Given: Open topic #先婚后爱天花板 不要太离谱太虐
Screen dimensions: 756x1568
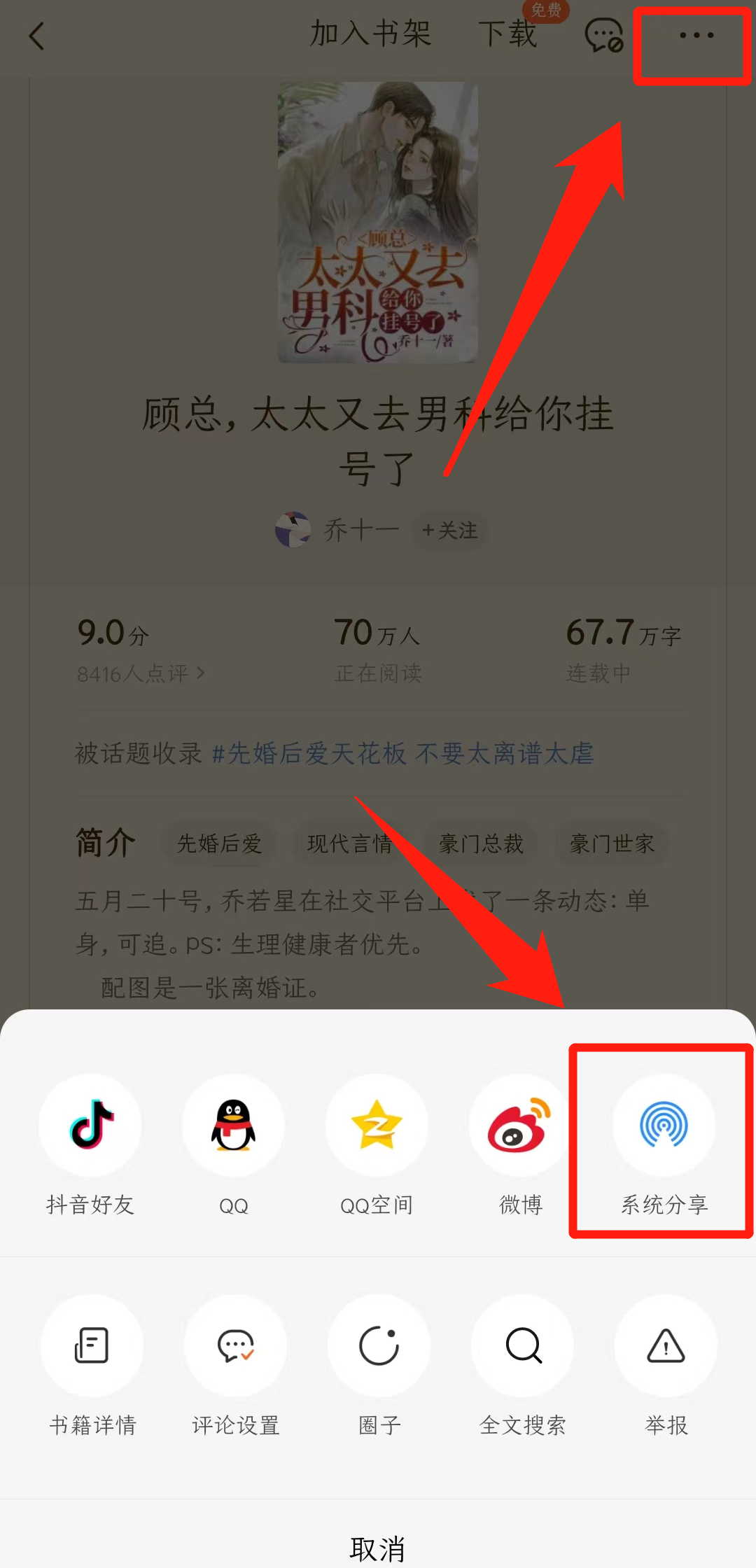Looking at the screenshot, I should pyautogui.click(x=402, y=754).
